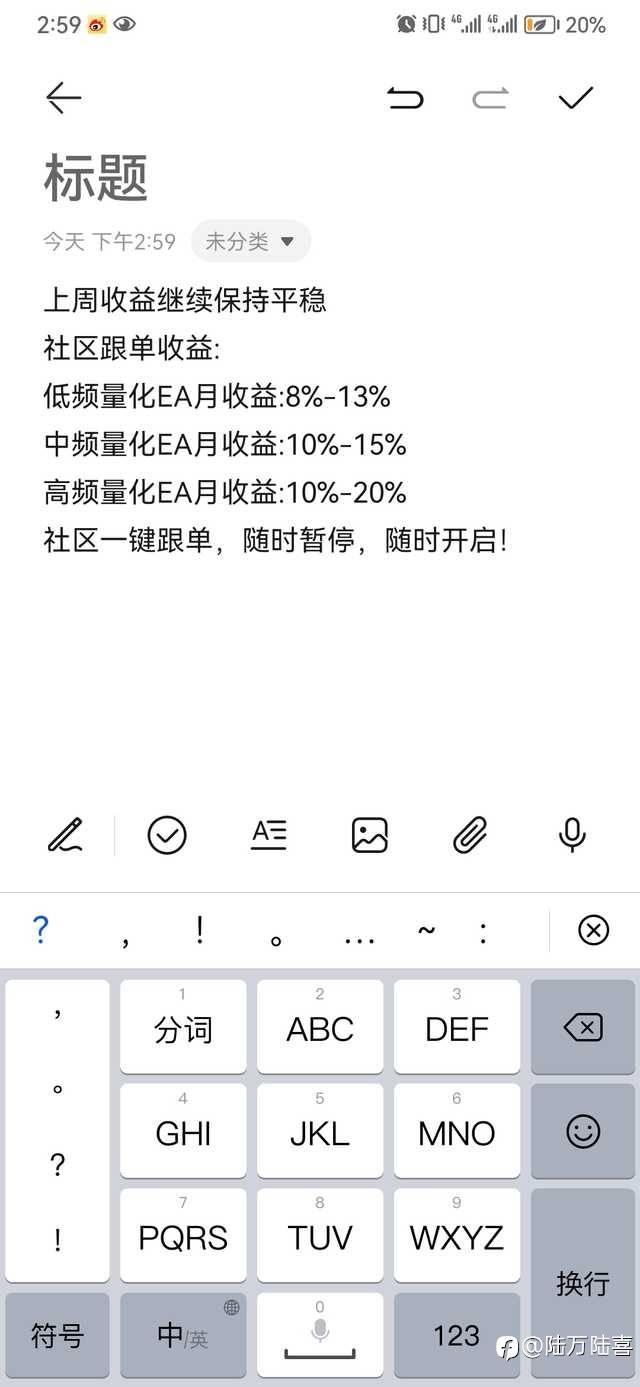Image resolution: width=640 pixels, height=1387 pixels.
Task: Insert an image into the note
Action: (x=370, y=835)
